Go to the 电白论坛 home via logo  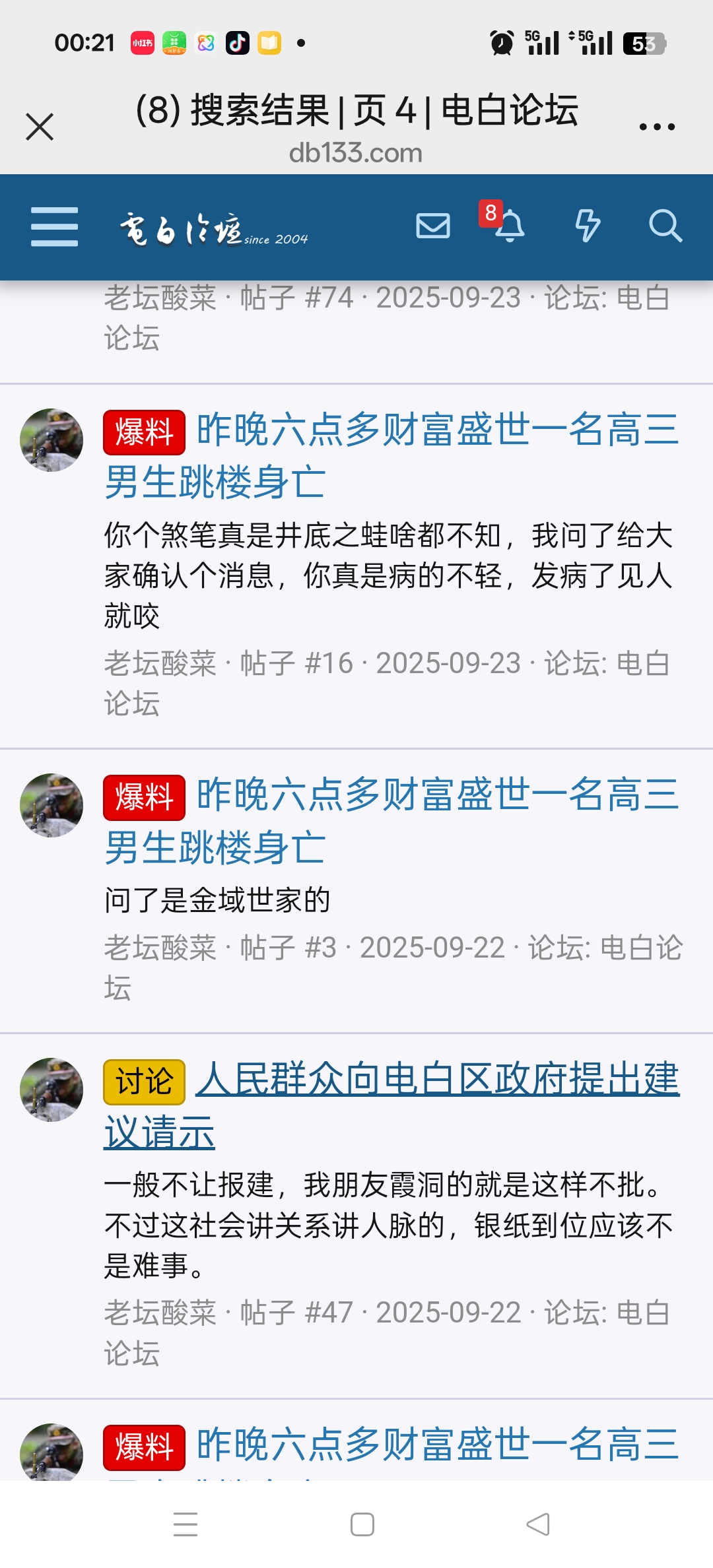pyautogui.click(x=213, y=230)
